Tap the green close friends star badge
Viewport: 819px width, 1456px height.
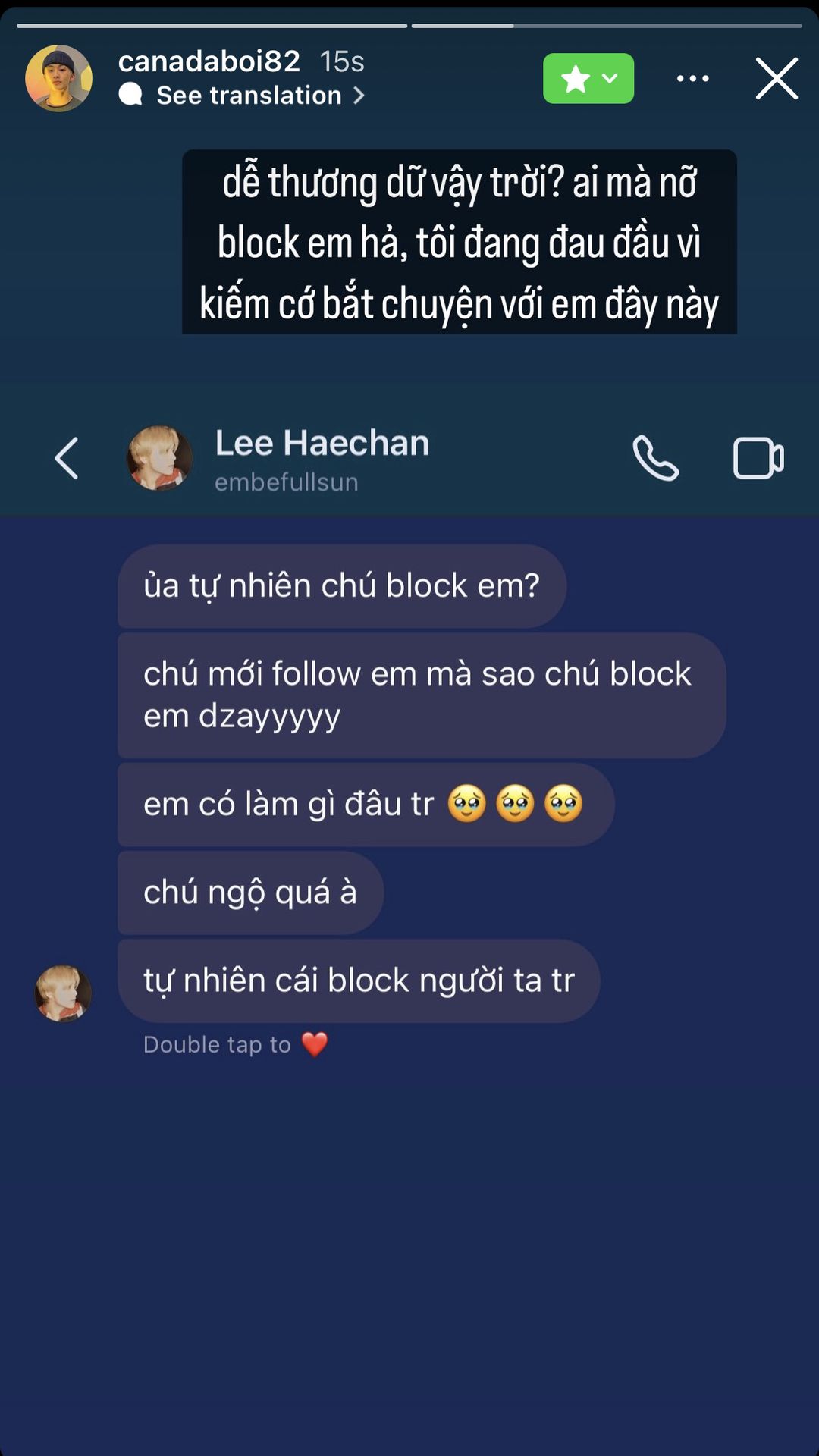click(588, 78)
